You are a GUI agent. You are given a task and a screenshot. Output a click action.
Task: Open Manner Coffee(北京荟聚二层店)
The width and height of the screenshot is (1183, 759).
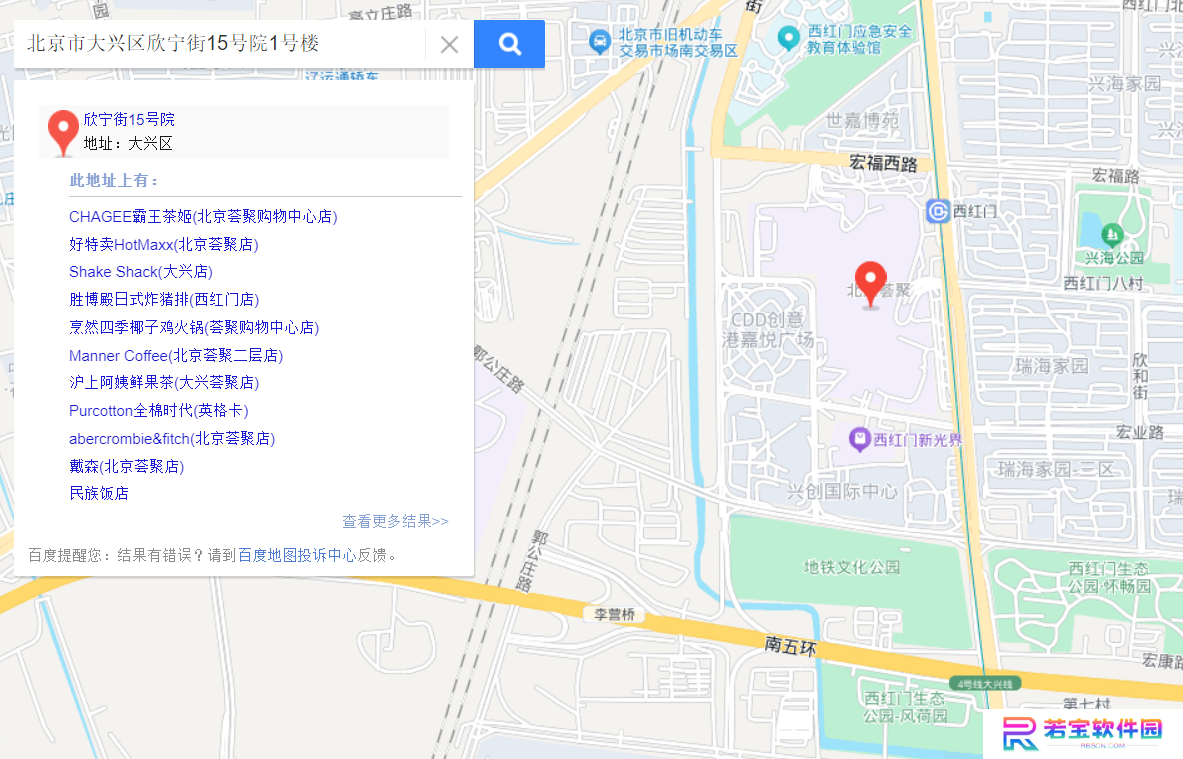(176, 355)
